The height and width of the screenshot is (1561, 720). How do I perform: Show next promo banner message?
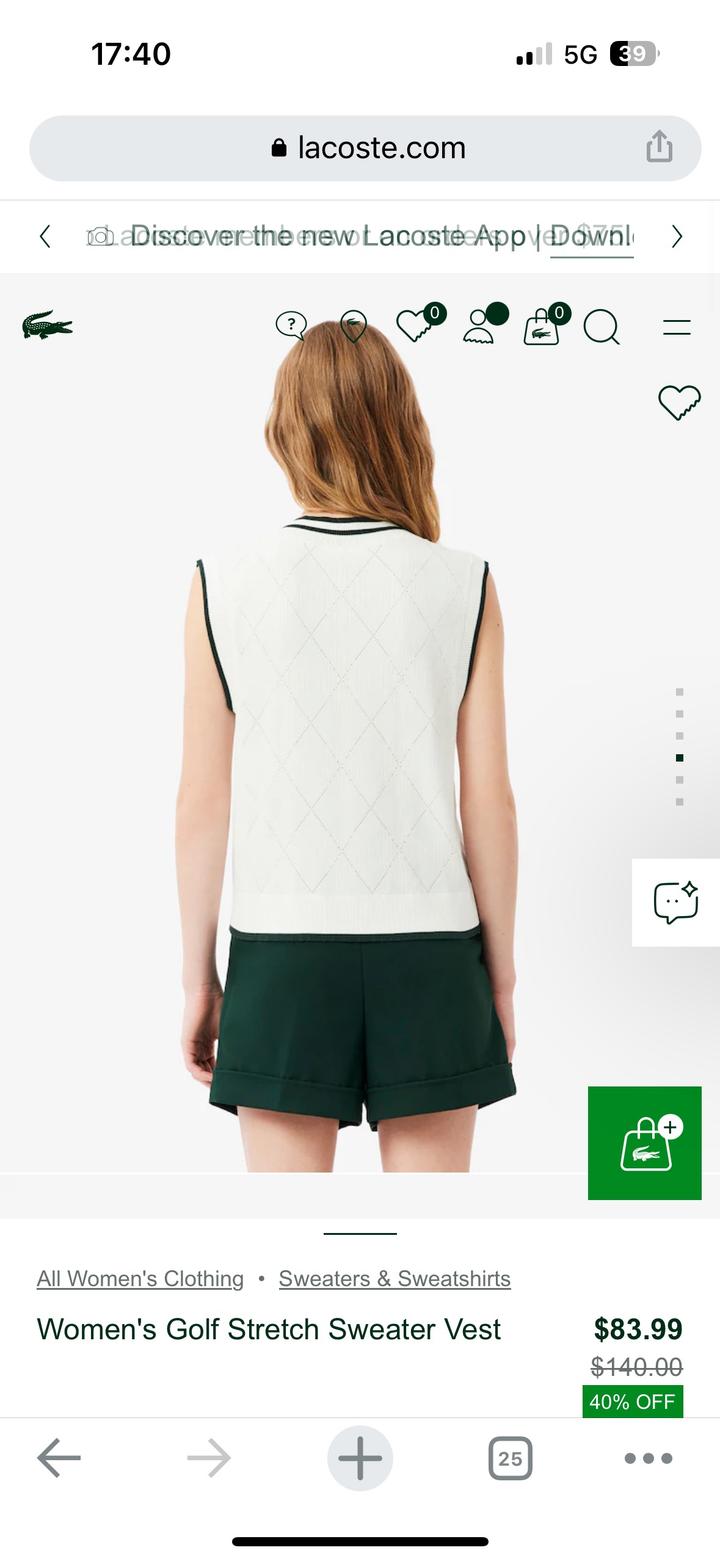[x=677, y=236]
